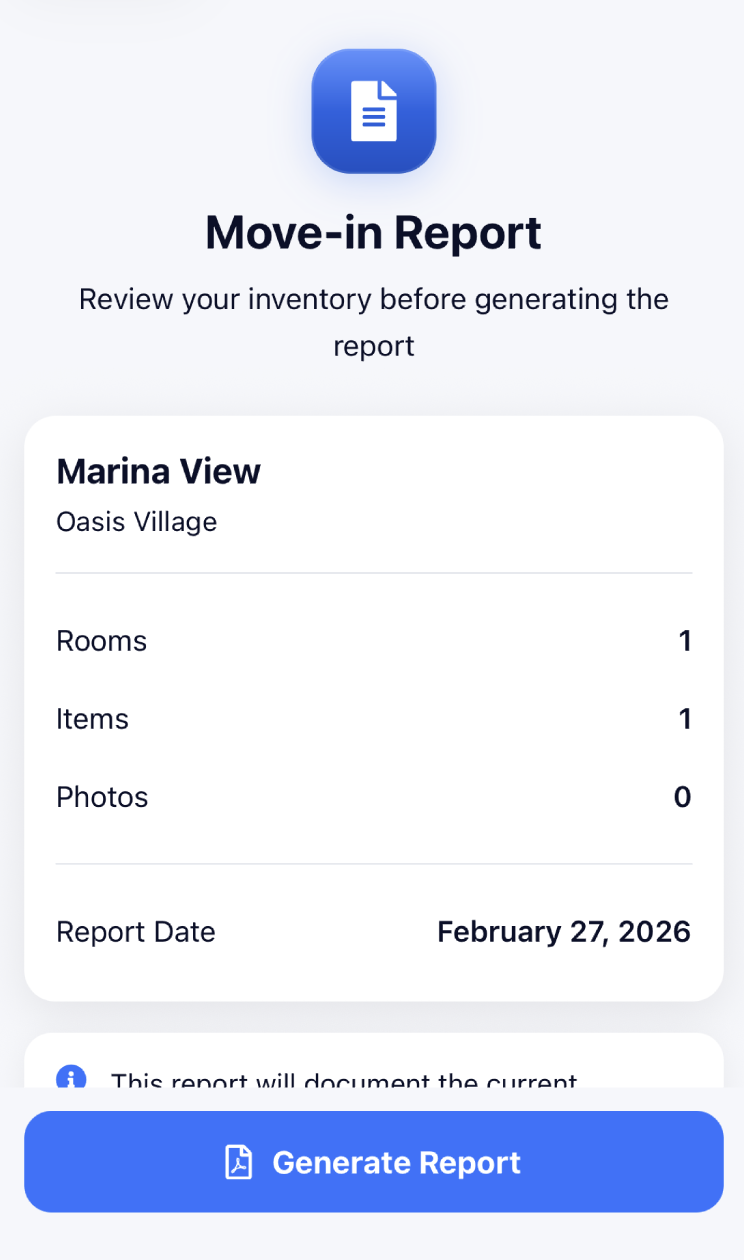Click the Move-in Report heading
This screenshot has height=1260, width=744.
(373, 231)
